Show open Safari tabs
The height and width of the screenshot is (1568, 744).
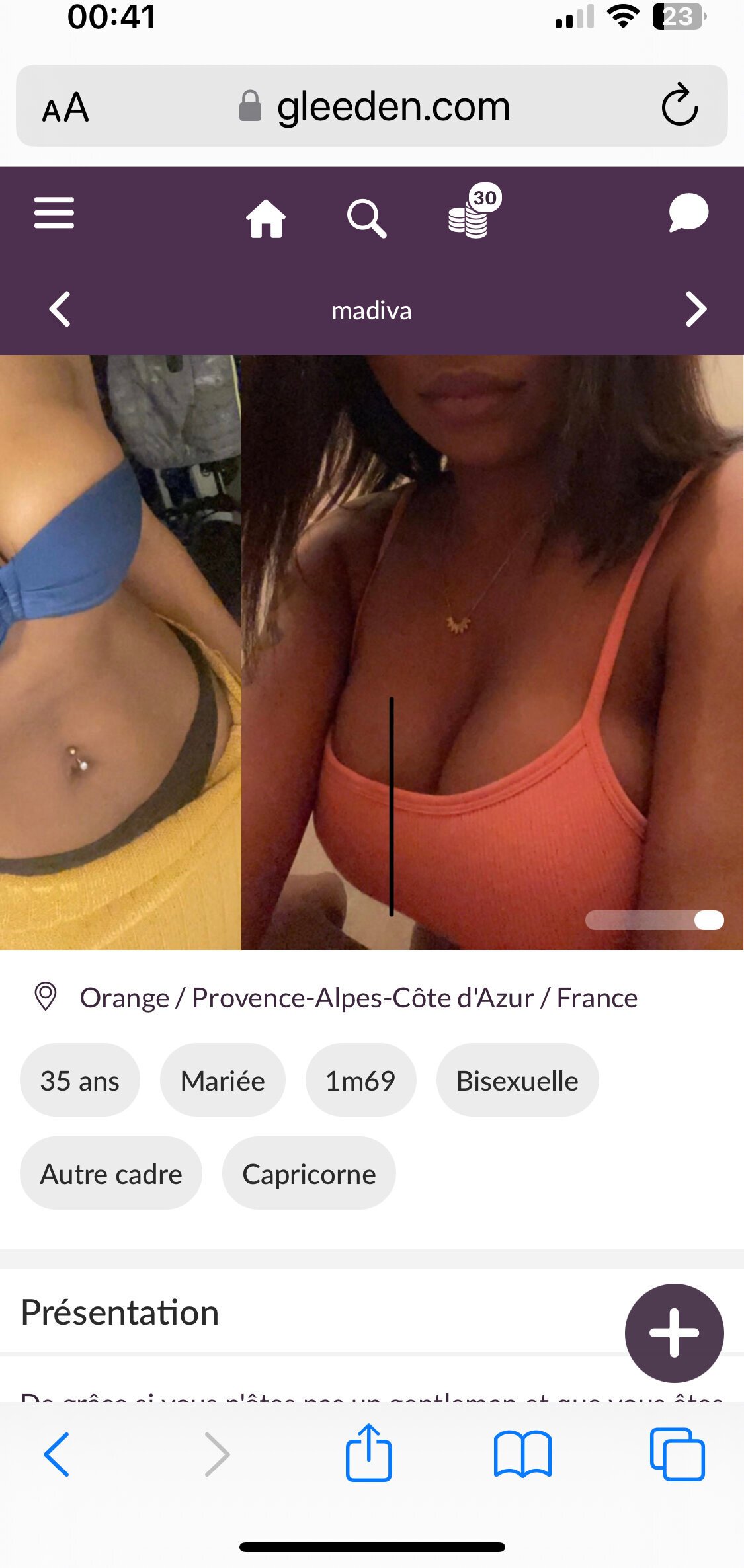click(677, 1454)
